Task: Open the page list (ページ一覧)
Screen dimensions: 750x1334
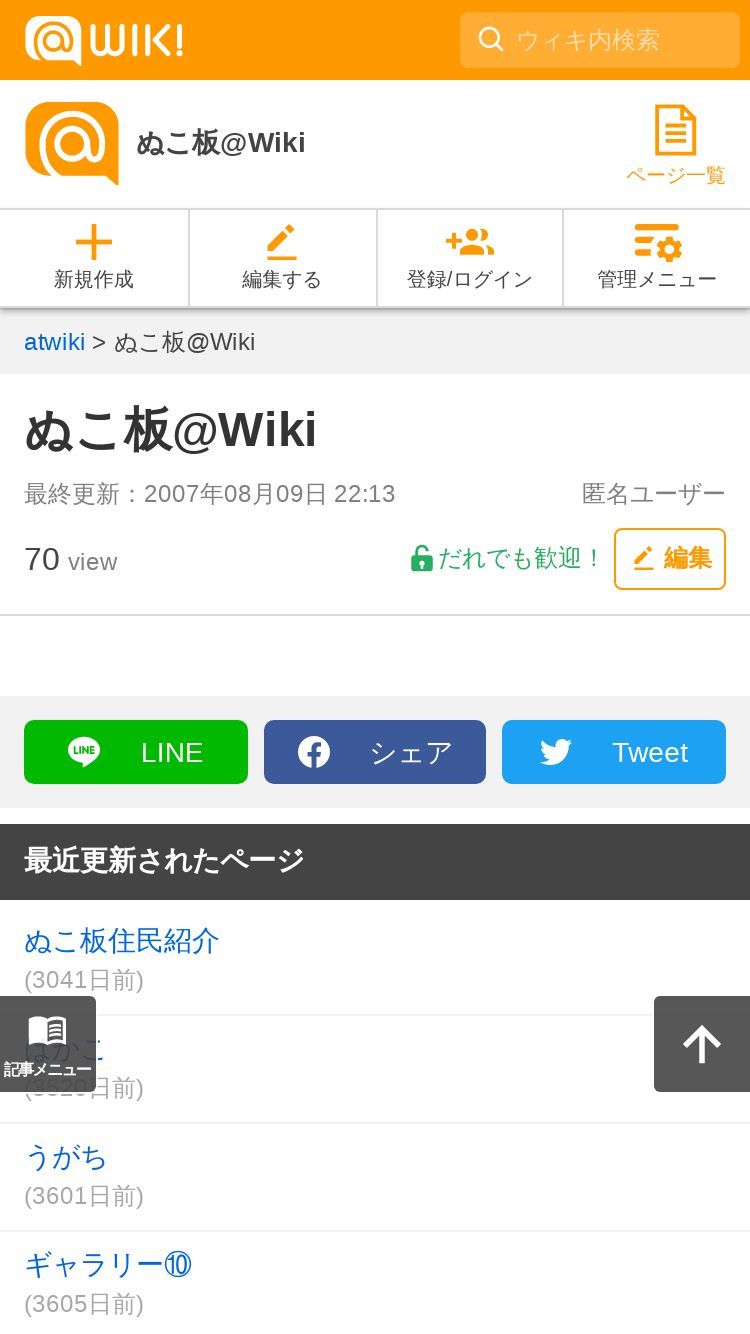Action: pos(676,146)
